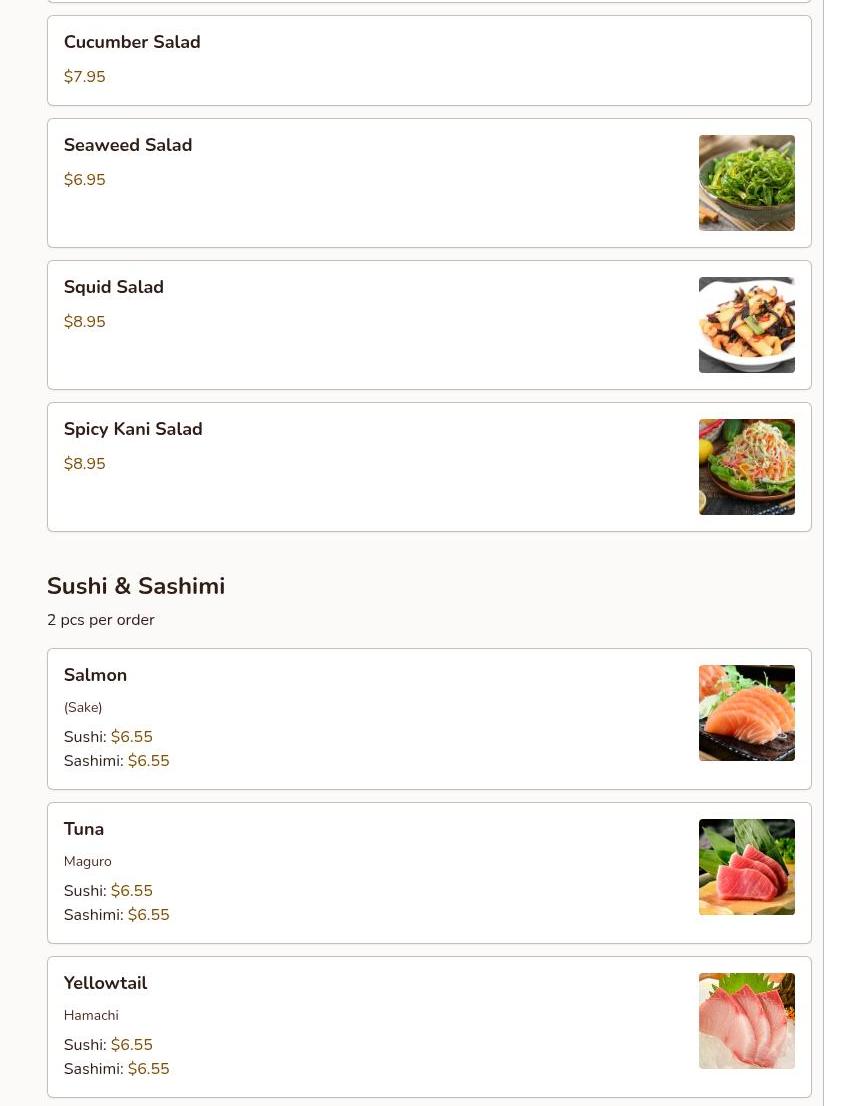Select the Tuna (Maguro) card

click(x=429, y=872)
